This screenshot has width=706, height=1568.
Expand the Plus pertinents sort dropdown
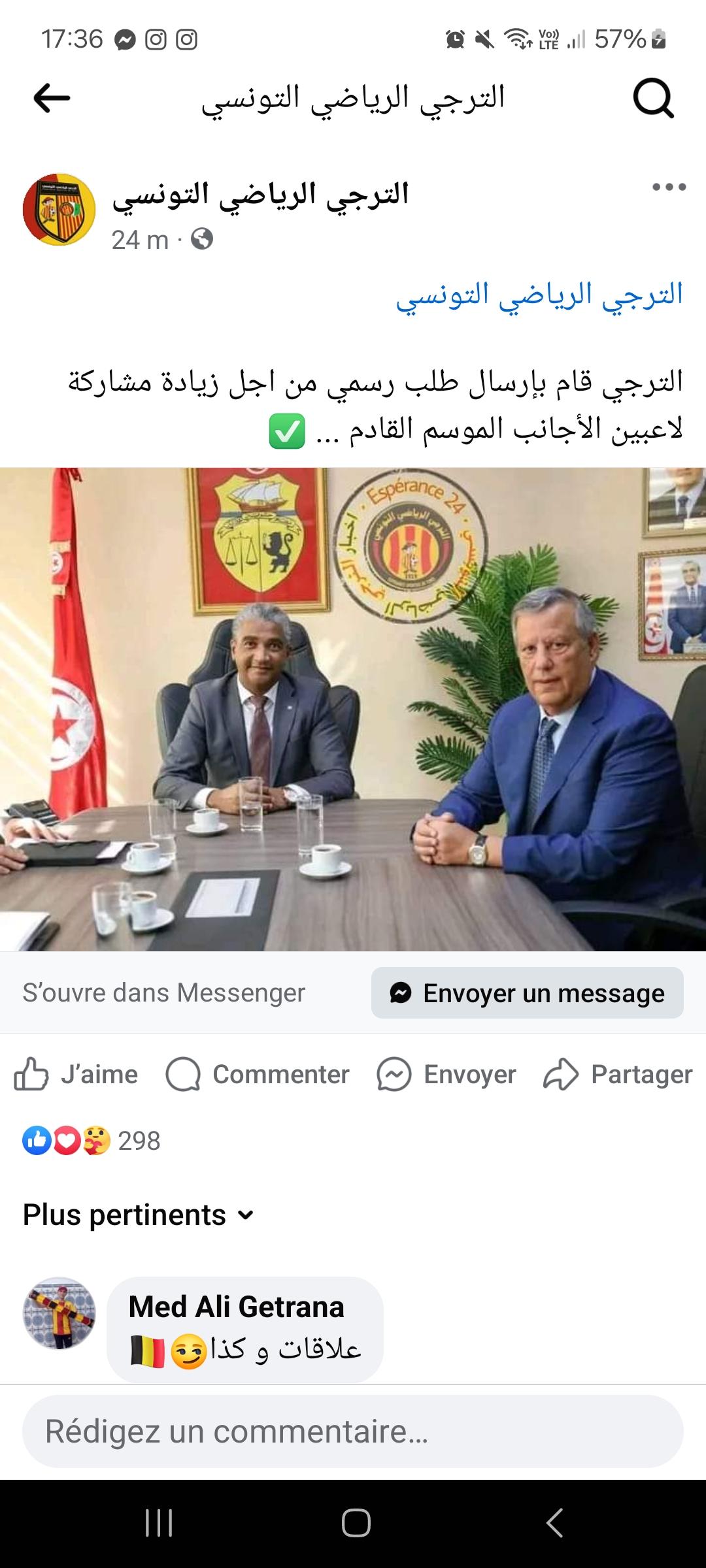(x=139, y=1215)
